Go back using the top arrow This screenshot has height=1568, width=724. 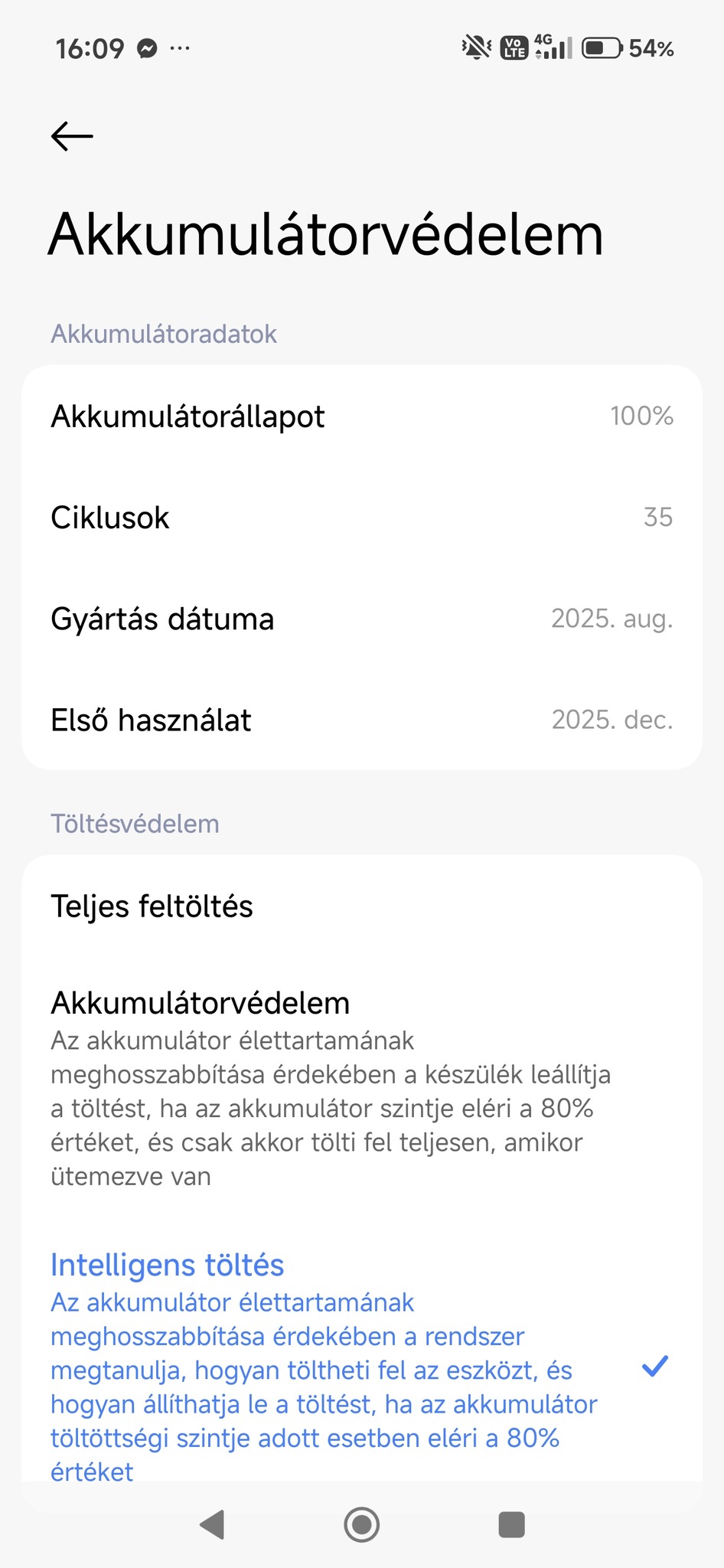(x=72, y=136)
